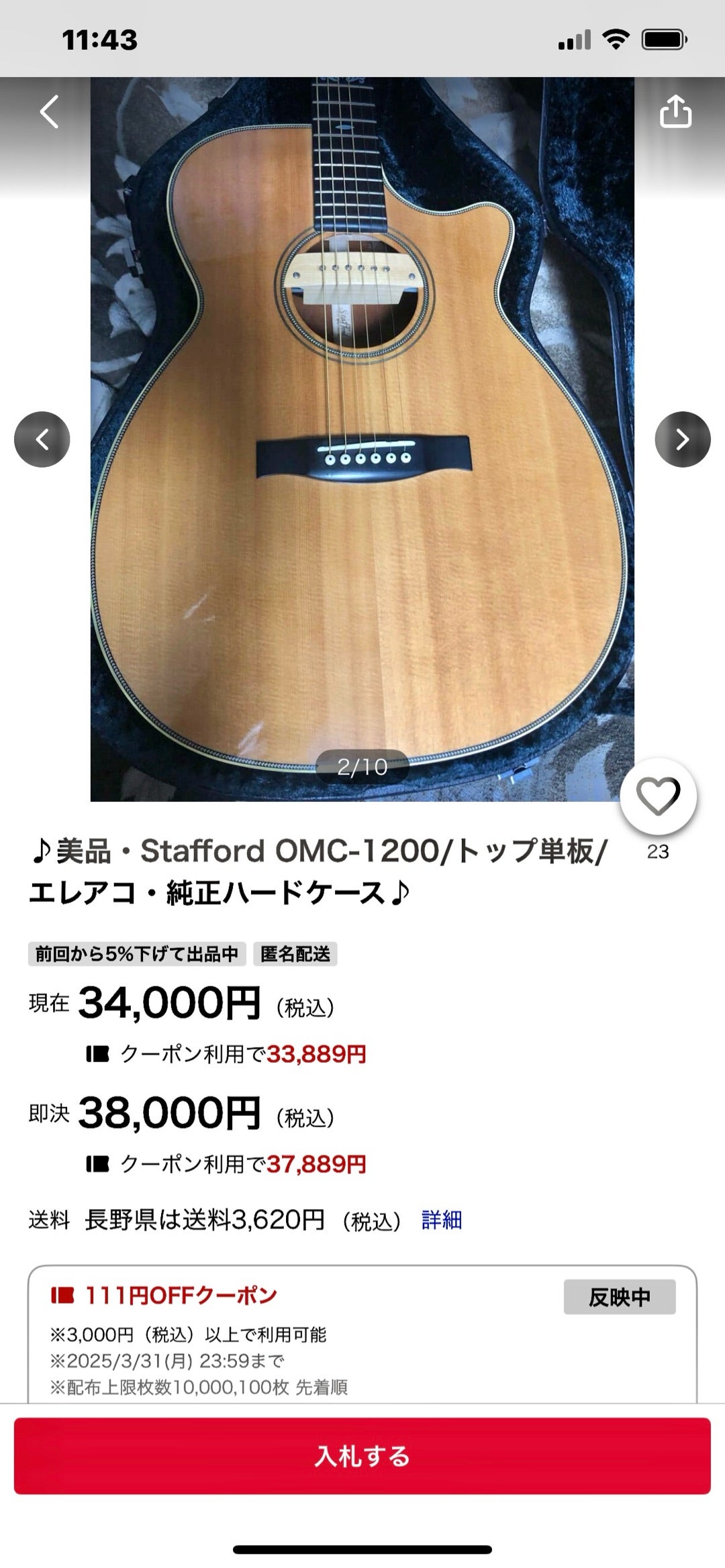Image resolution: width=725 pixels, height=1568 pixels.
Task: Tap the Wi-Fi icon in the status bar
Action: (x=616, y=38)
